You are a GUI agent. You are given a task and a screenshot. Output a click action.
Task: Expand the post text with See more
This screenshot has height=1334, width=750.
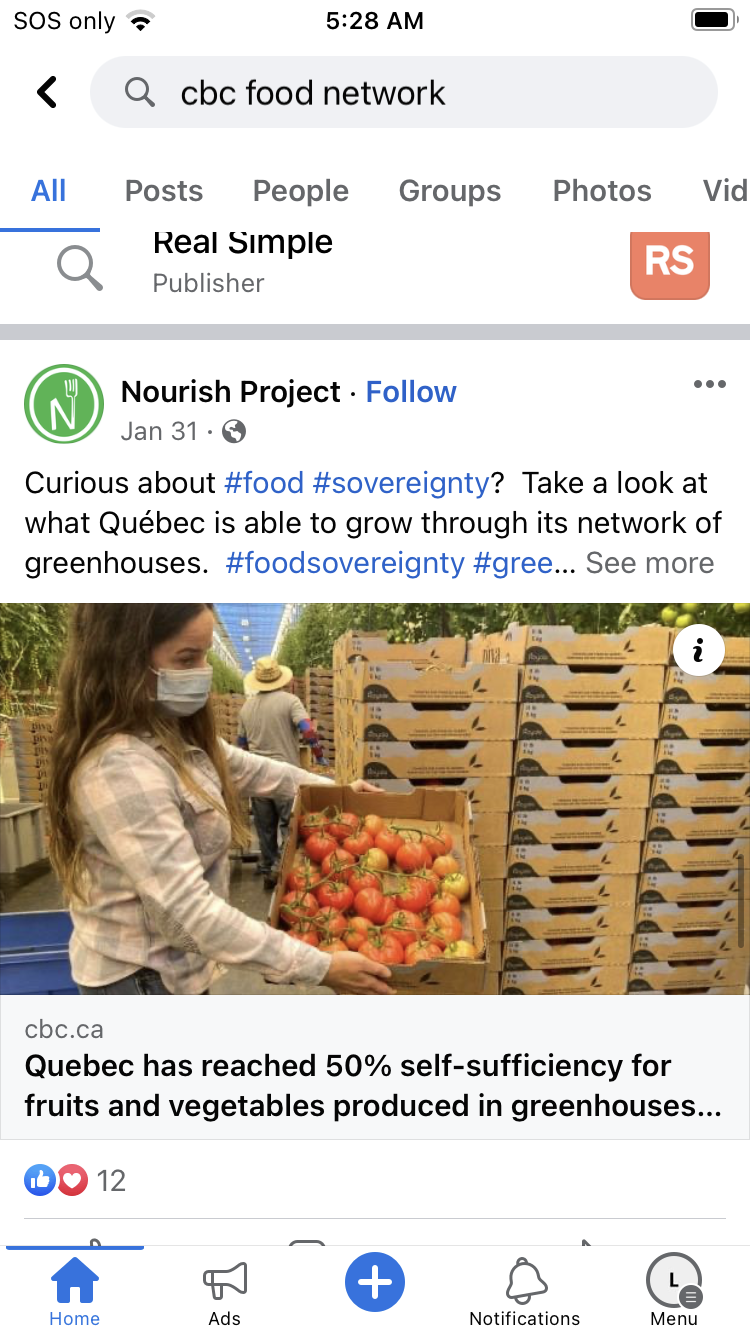coord(649,563)
